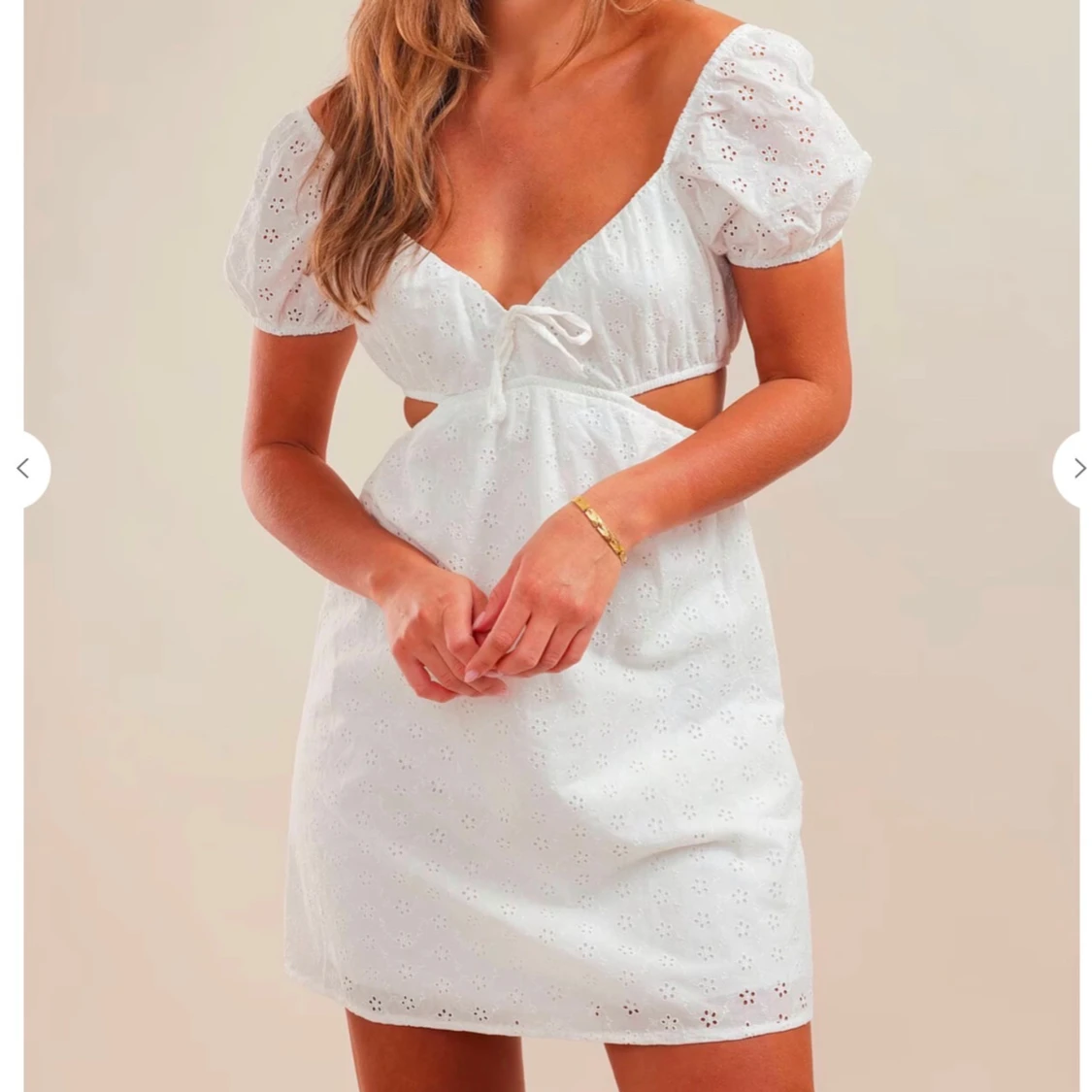
Task: Go to the previous product photo
Action: pos(23,470)
